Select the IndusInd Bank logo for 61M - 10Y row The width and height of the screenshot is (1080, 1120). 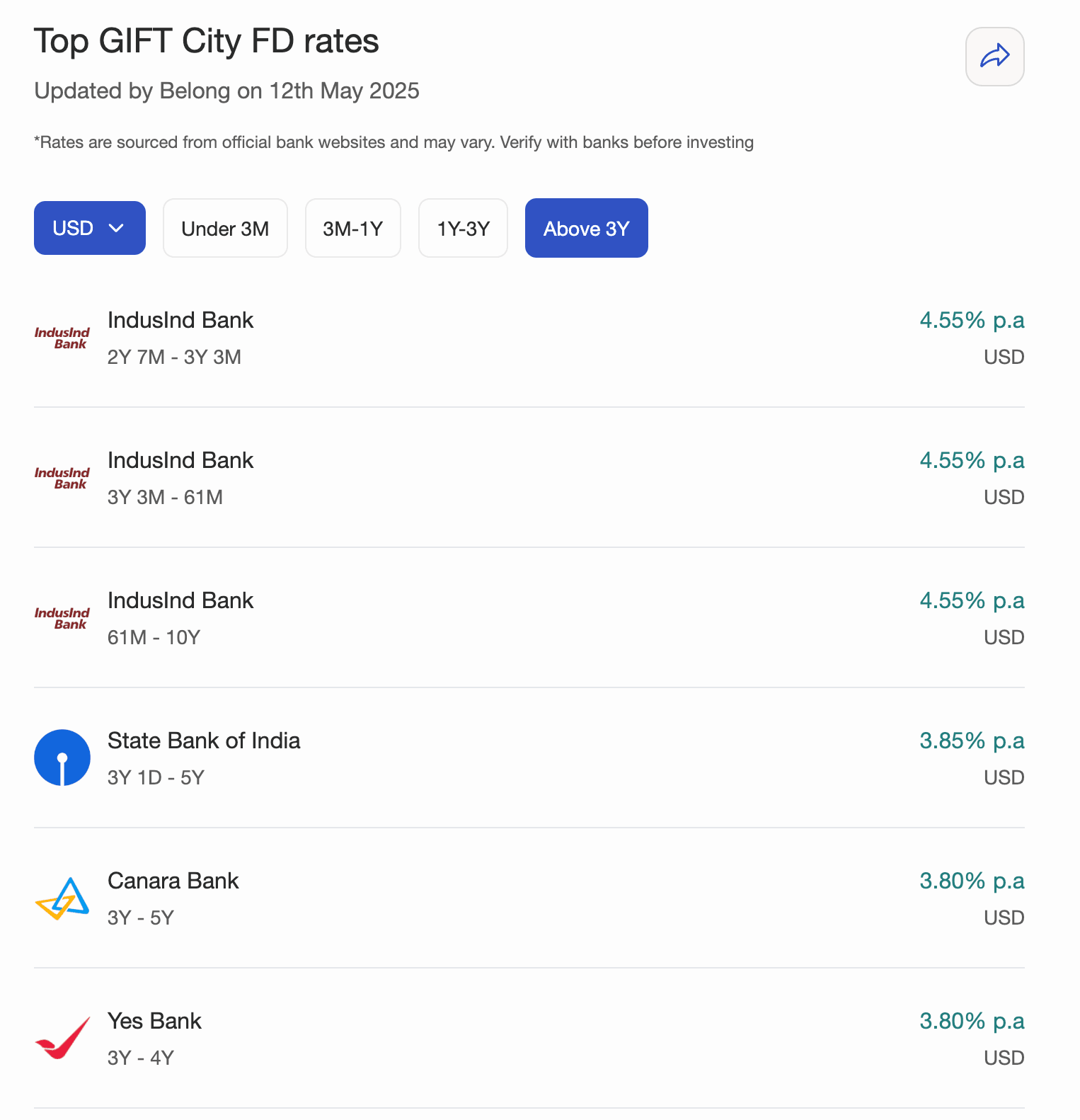(62, 618)
